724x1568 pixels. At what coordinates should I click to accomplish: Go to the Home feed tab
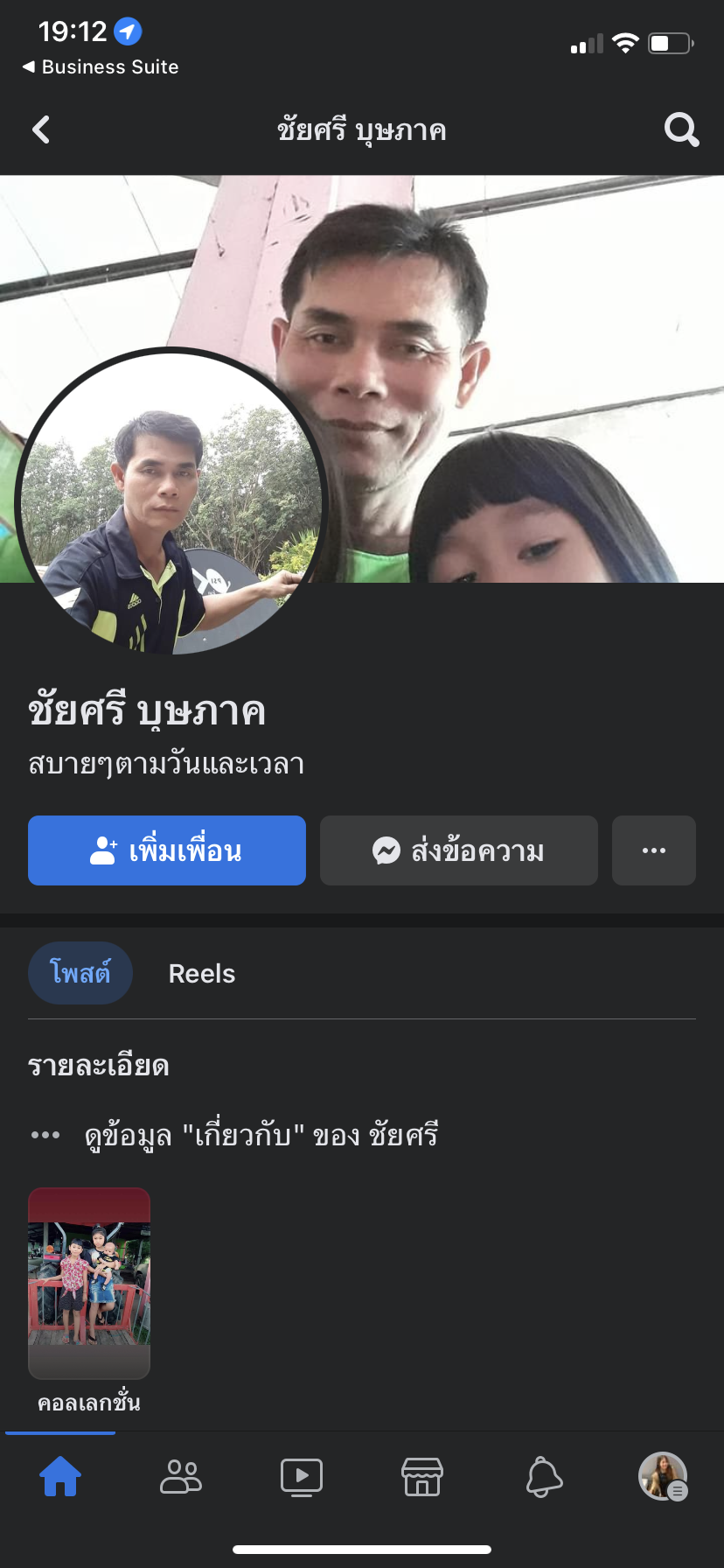(x=60, y=1477)
